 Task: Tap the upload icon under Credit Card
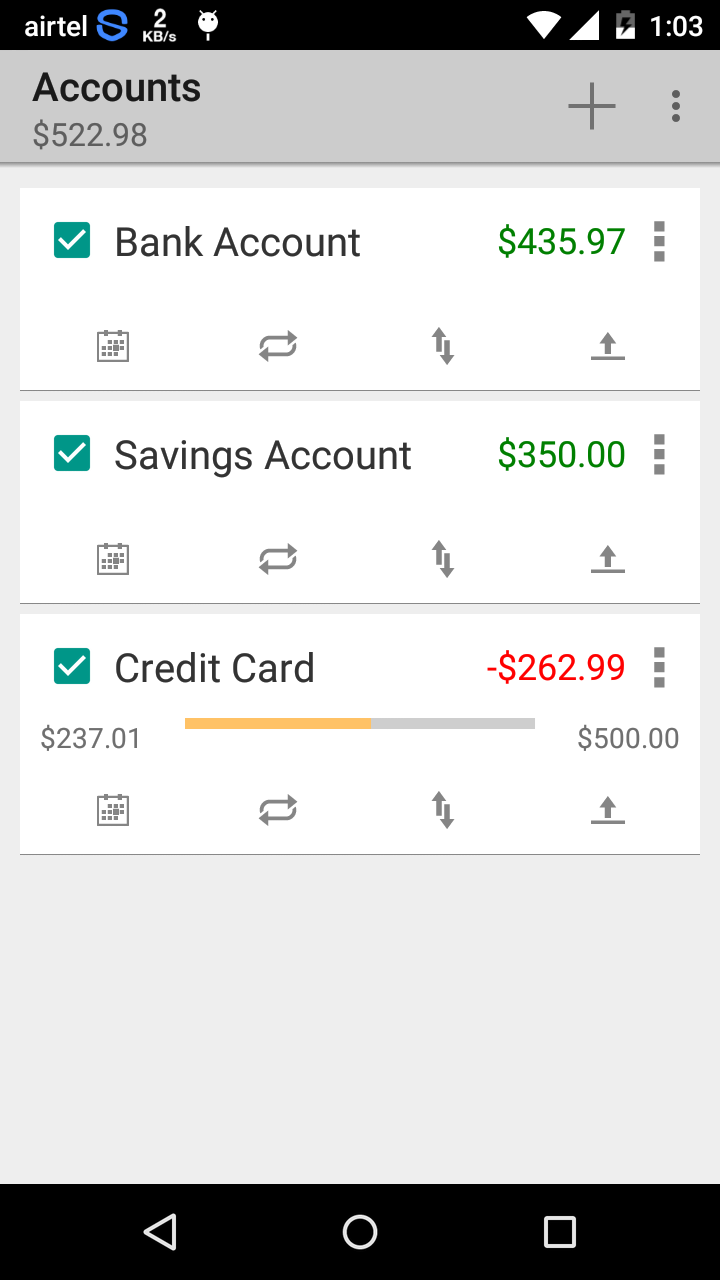(608, 809)
